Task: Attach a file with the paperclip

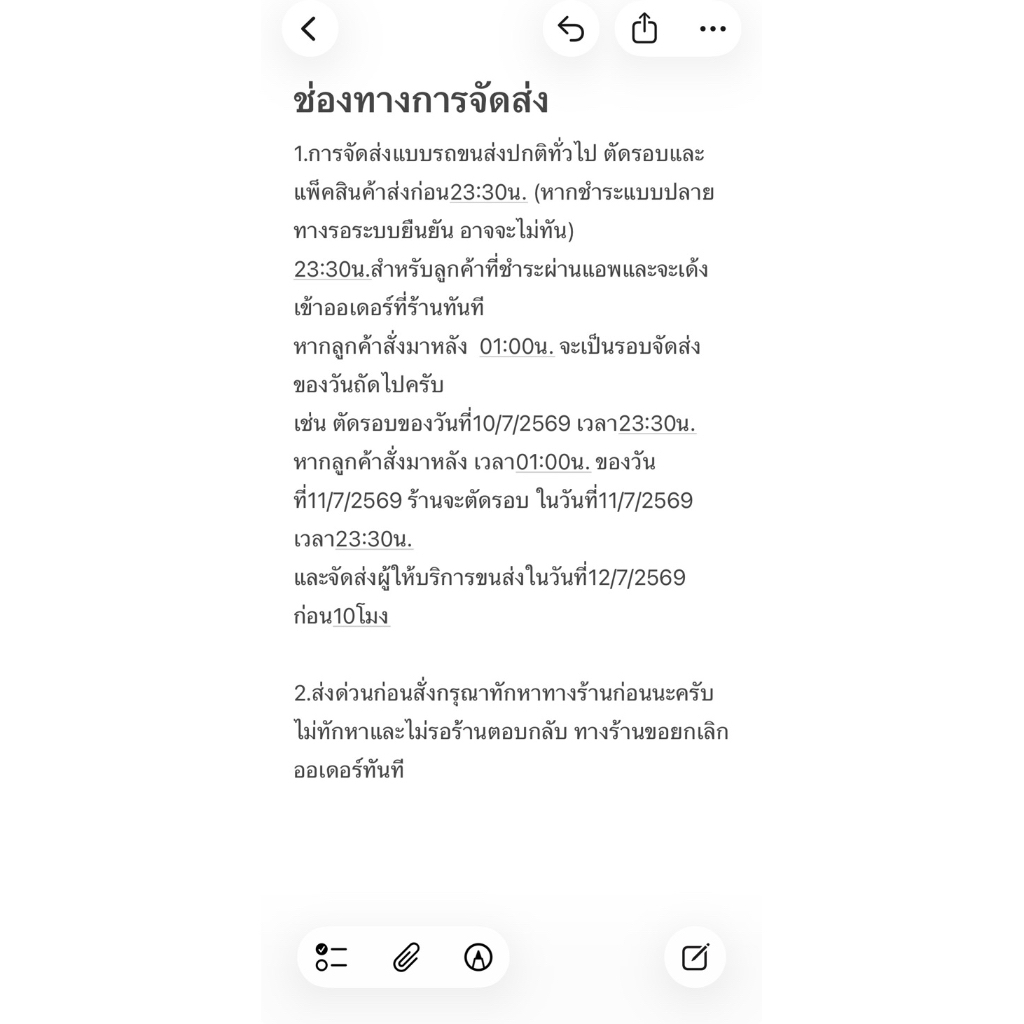Action: pos(406,957)
